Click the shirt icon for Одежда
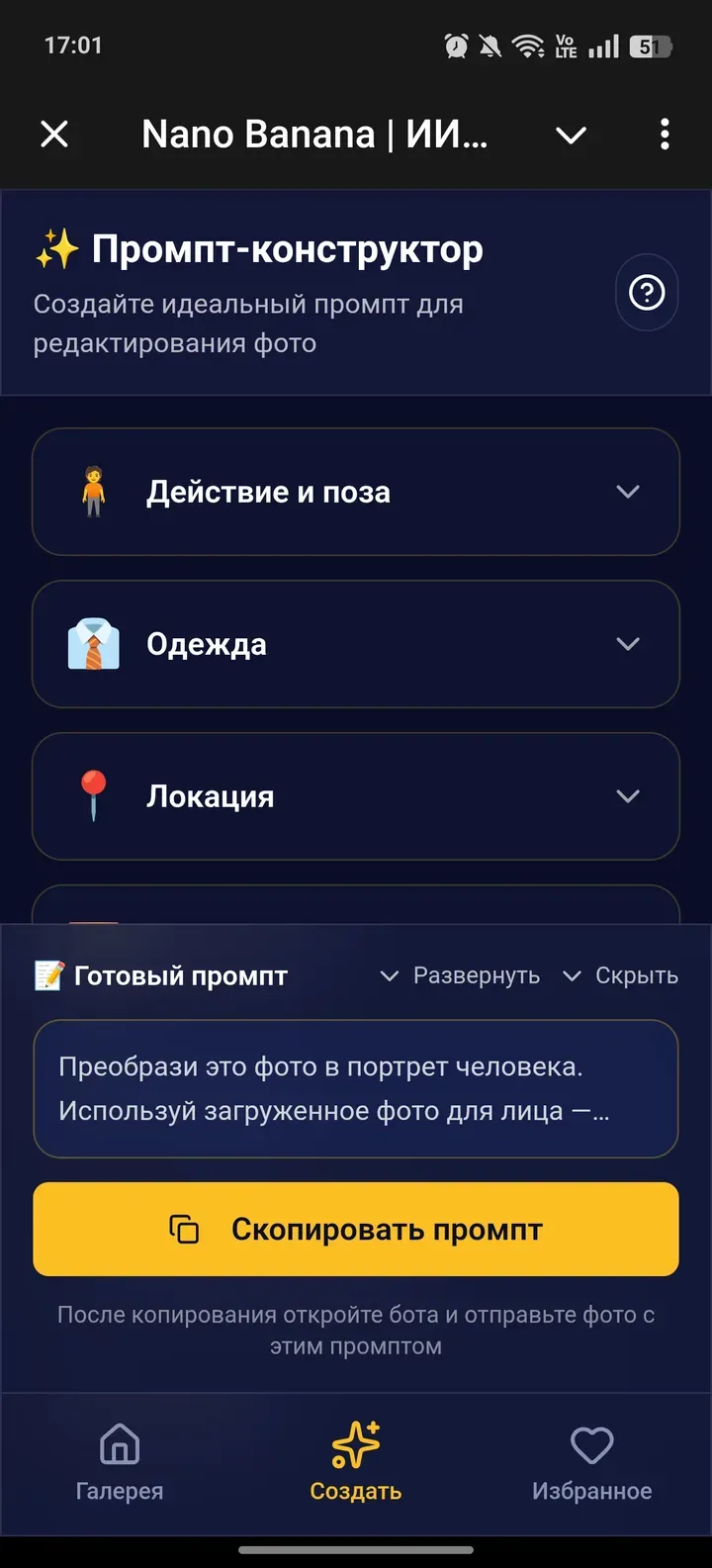The width and height of the screenshot is (712, 1568). point(93,644)
